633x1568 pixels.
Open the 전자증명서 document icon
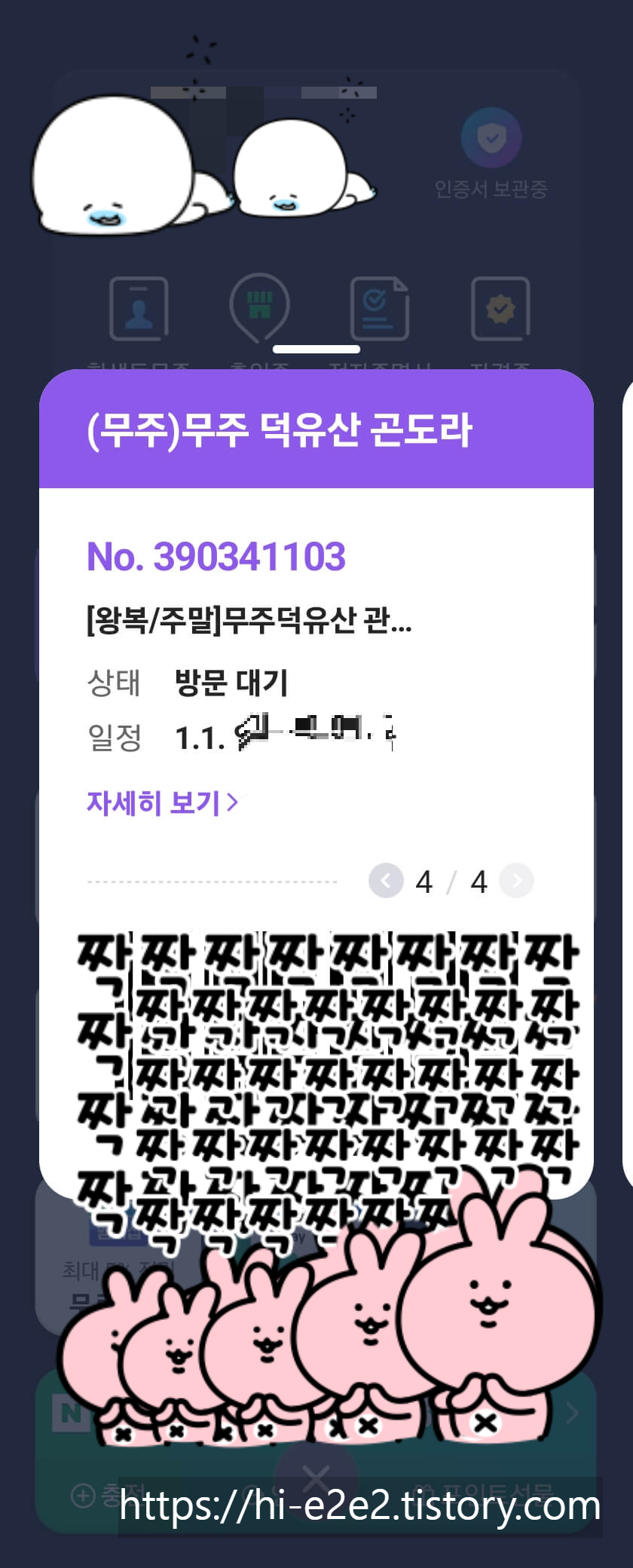378,307
